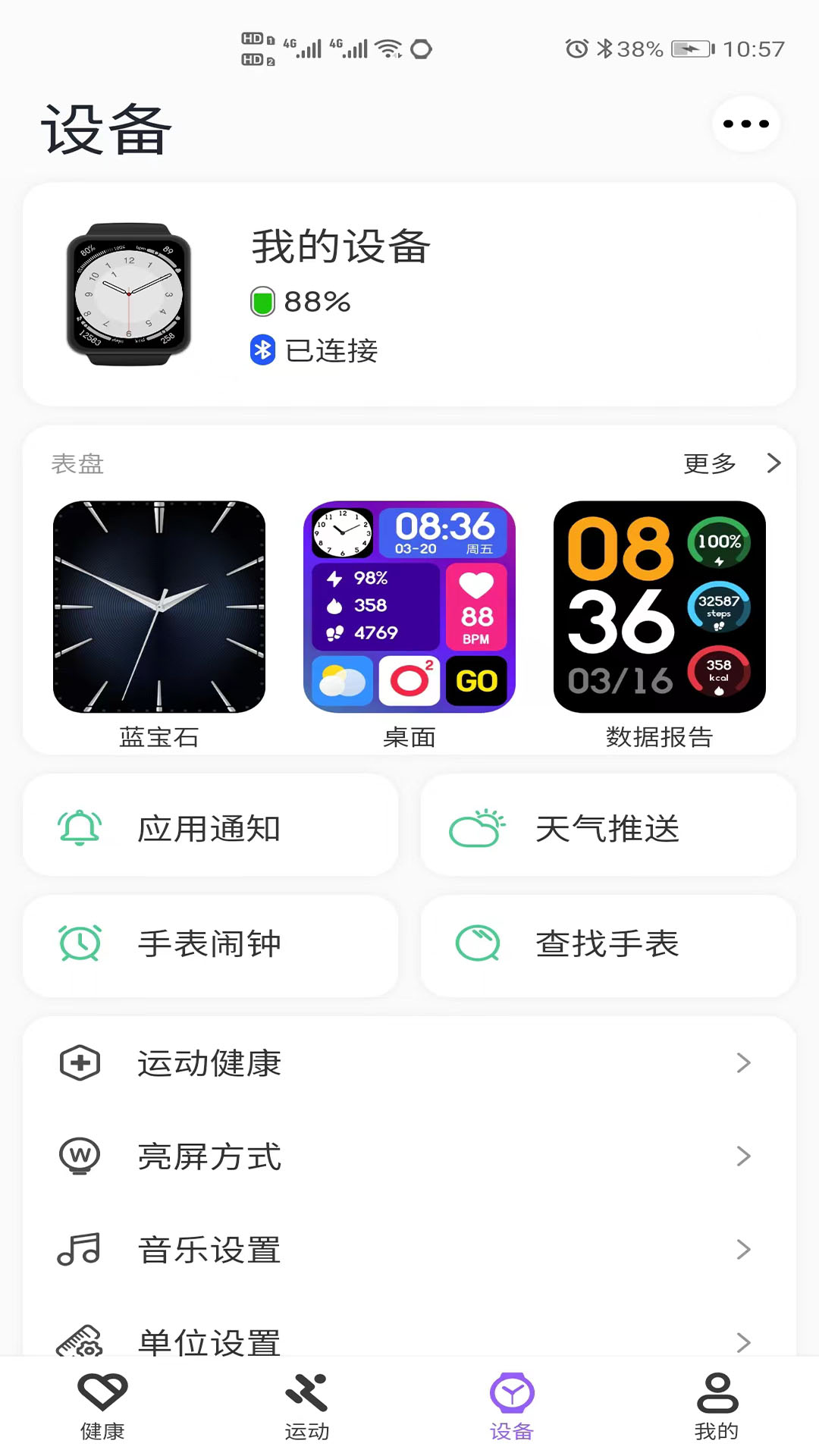Tap the 查找手表 find watch icon
The height and width of the screenshot is (1456, 819).
[x=476, y=943]
